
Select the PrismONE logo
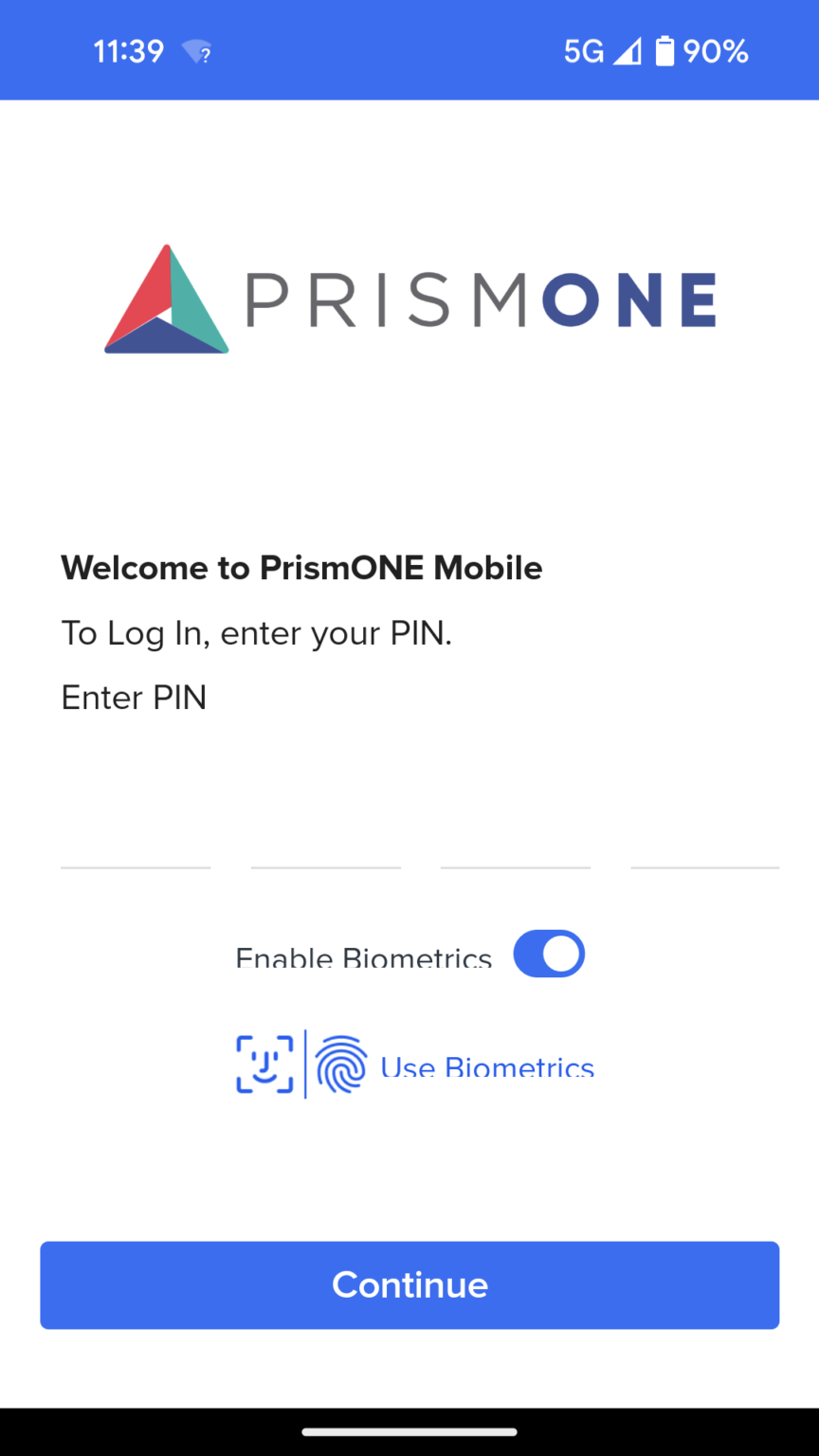point(409,300)
